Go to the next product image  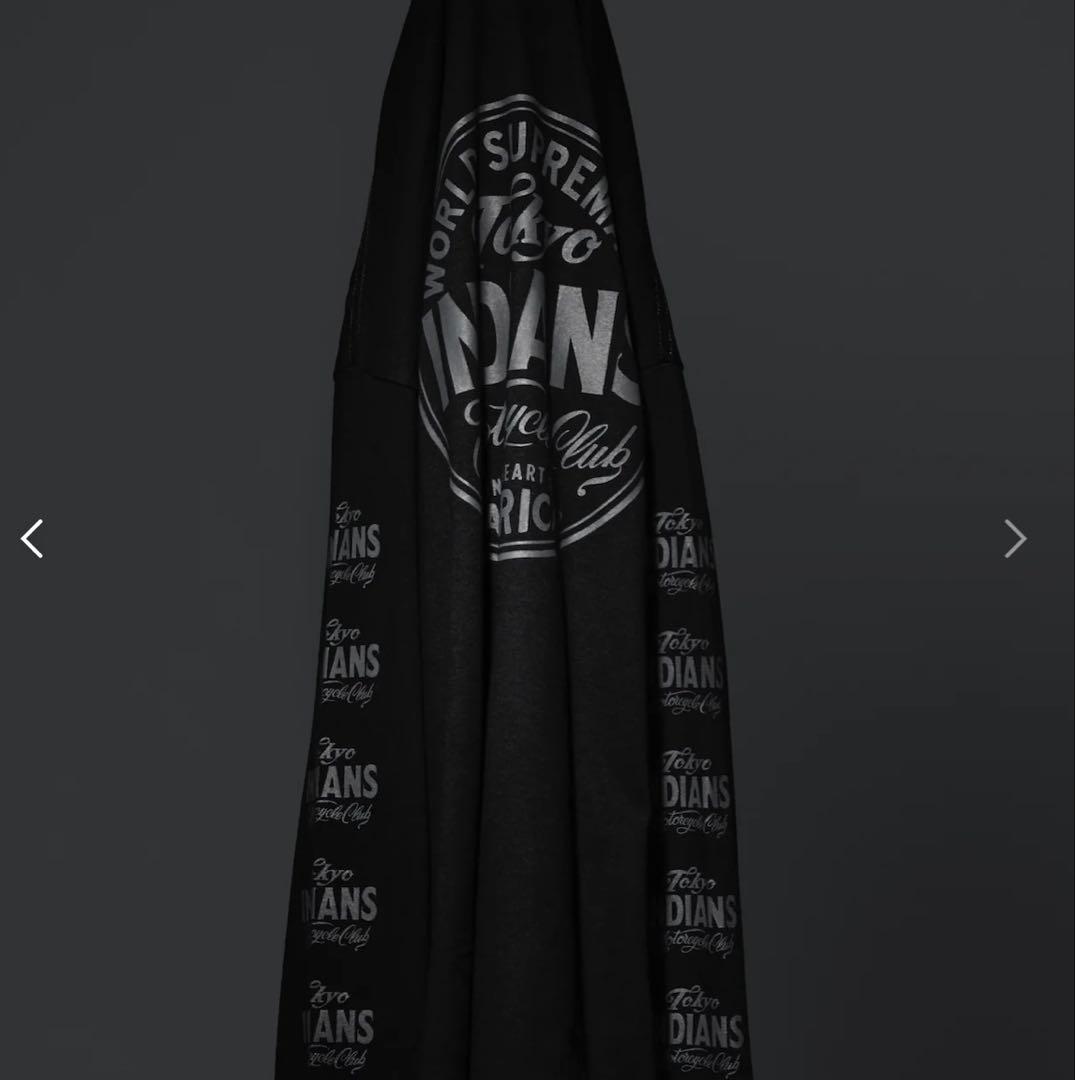[x=1015, y=539]
